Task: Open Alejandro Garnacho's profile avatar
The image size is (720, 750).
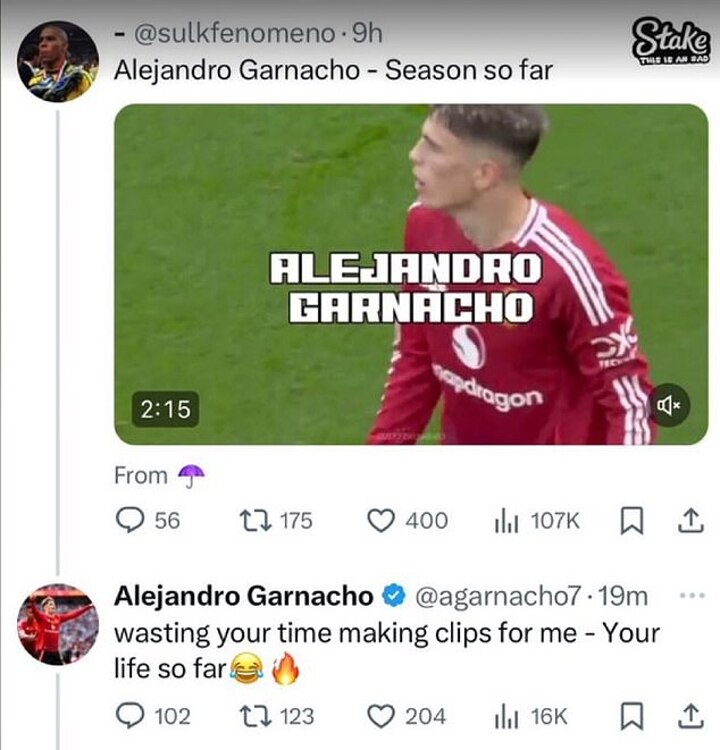Action: point(58,623)
